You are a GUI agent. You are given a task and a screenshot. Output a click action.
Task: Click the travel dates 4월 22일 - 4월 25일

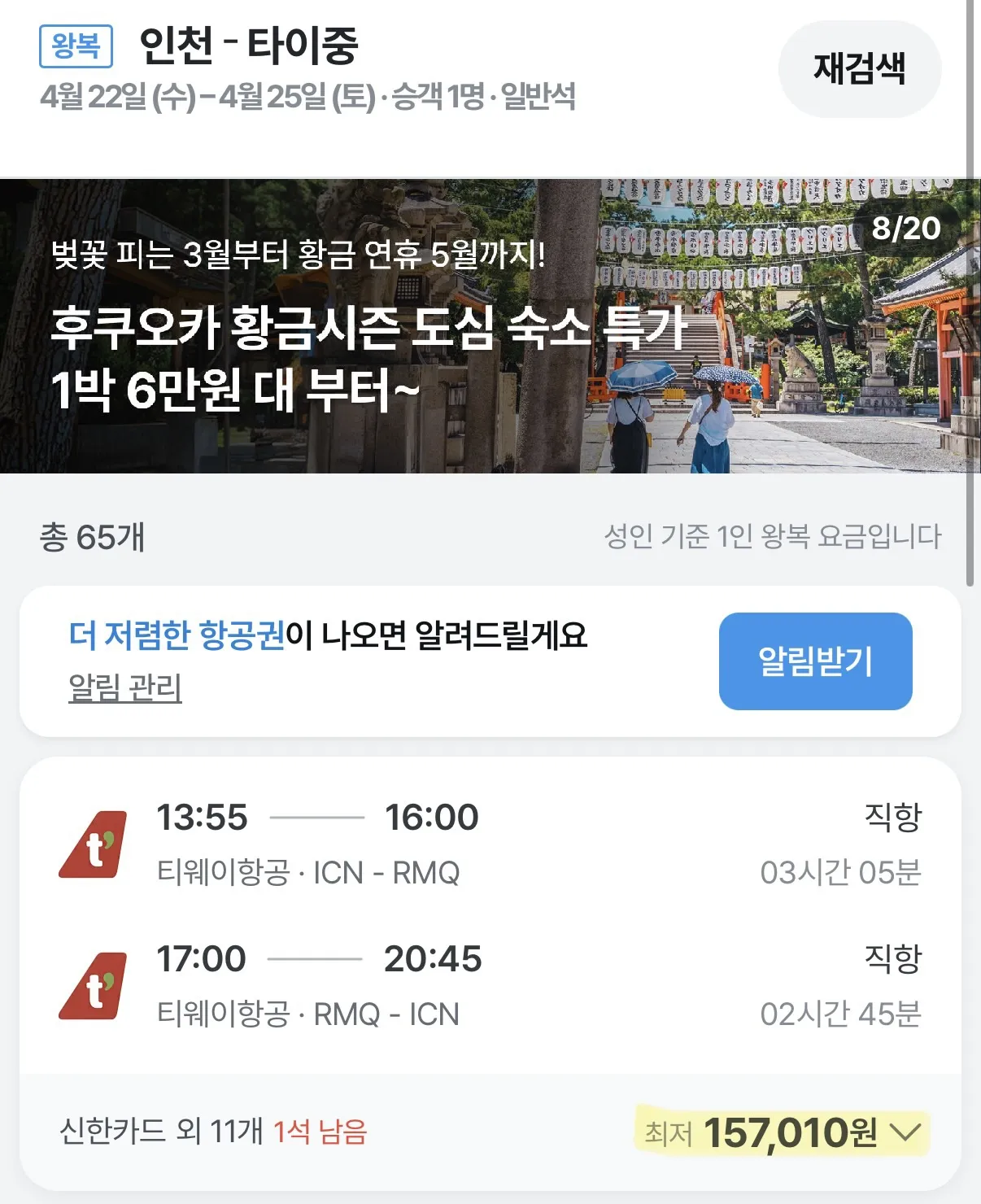(203, 98)
